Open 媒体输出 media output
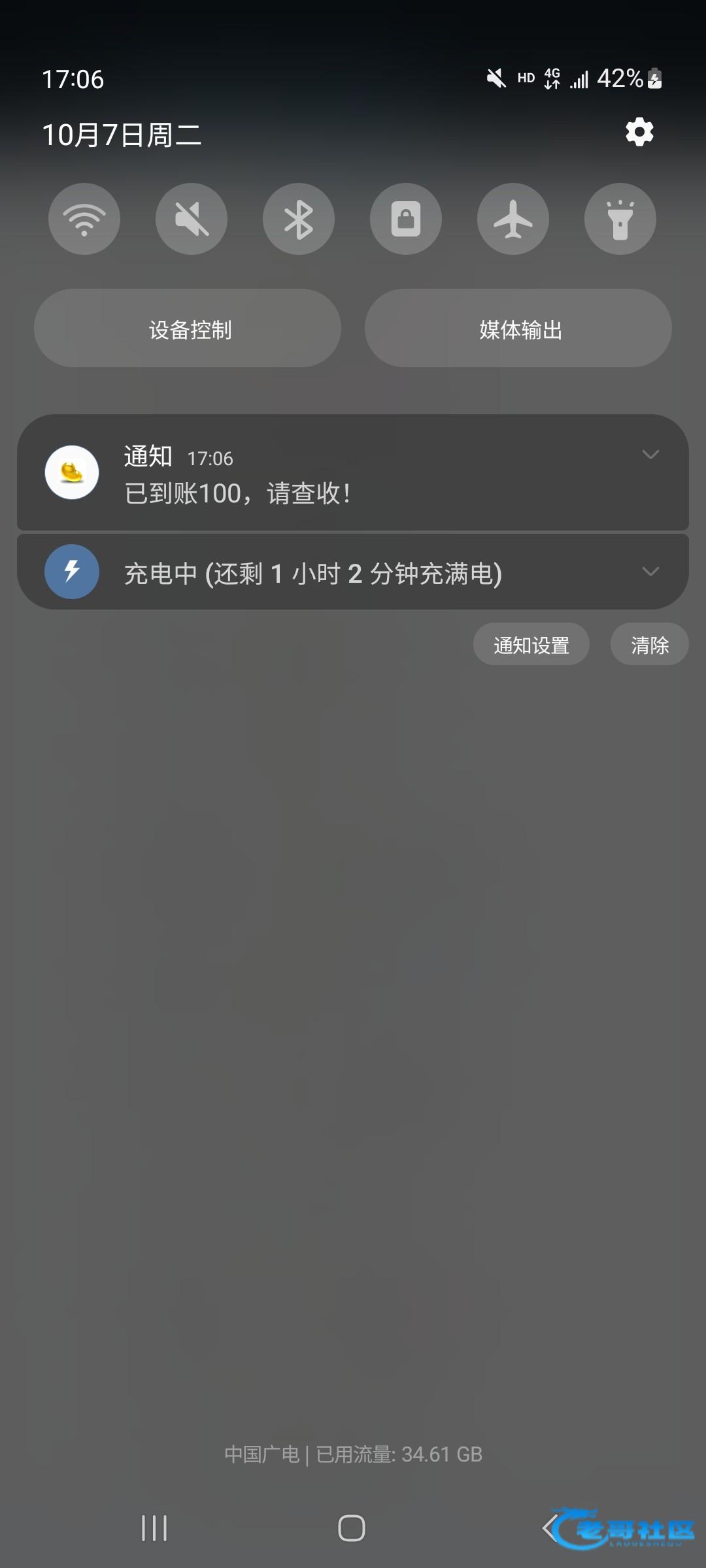706x1568 pixels. [x=518, y=328]
